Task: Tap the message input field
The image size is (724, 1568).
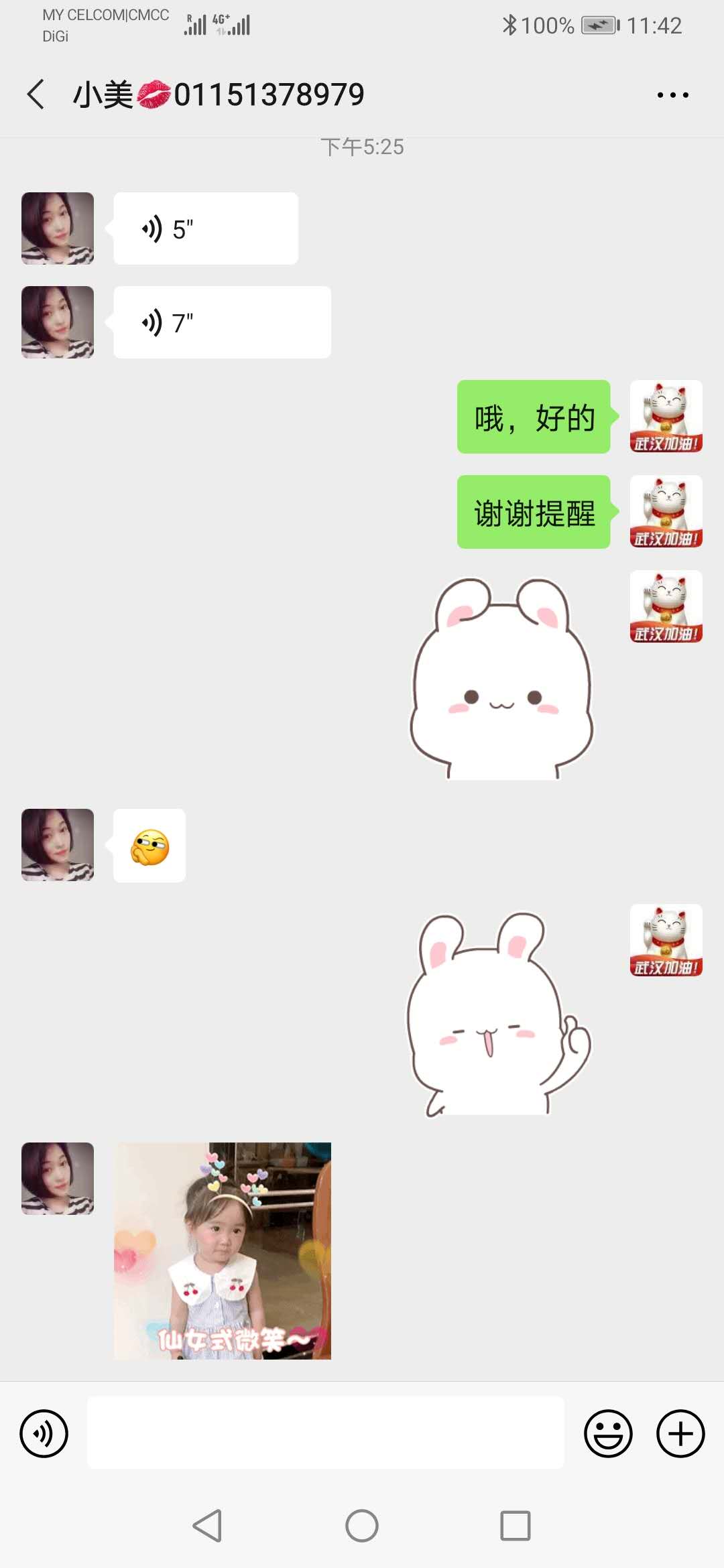Action: [326, 1433]
